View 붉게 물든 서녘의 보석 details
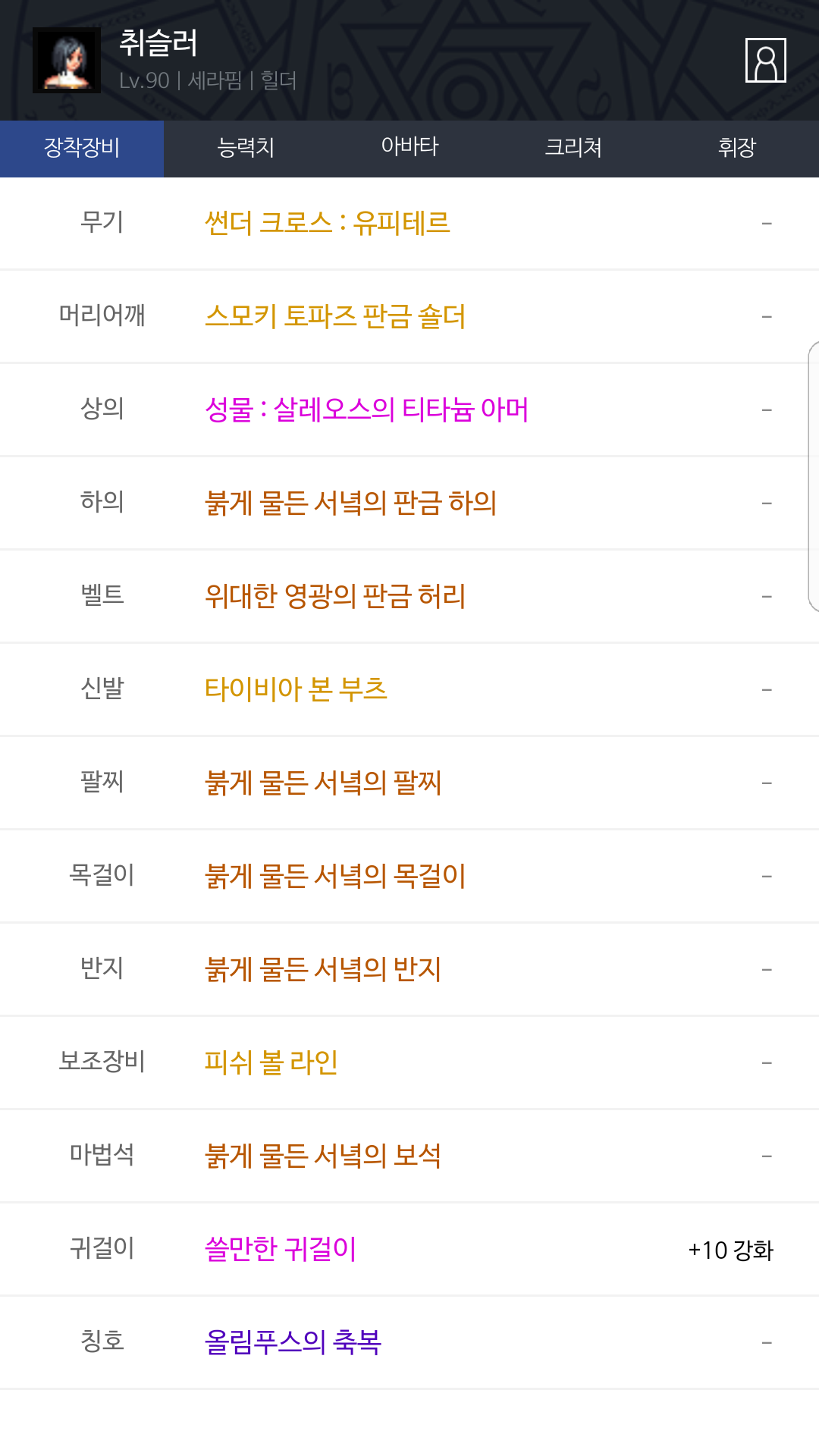Viewport: 819px width, 1456px height. 323,1156
